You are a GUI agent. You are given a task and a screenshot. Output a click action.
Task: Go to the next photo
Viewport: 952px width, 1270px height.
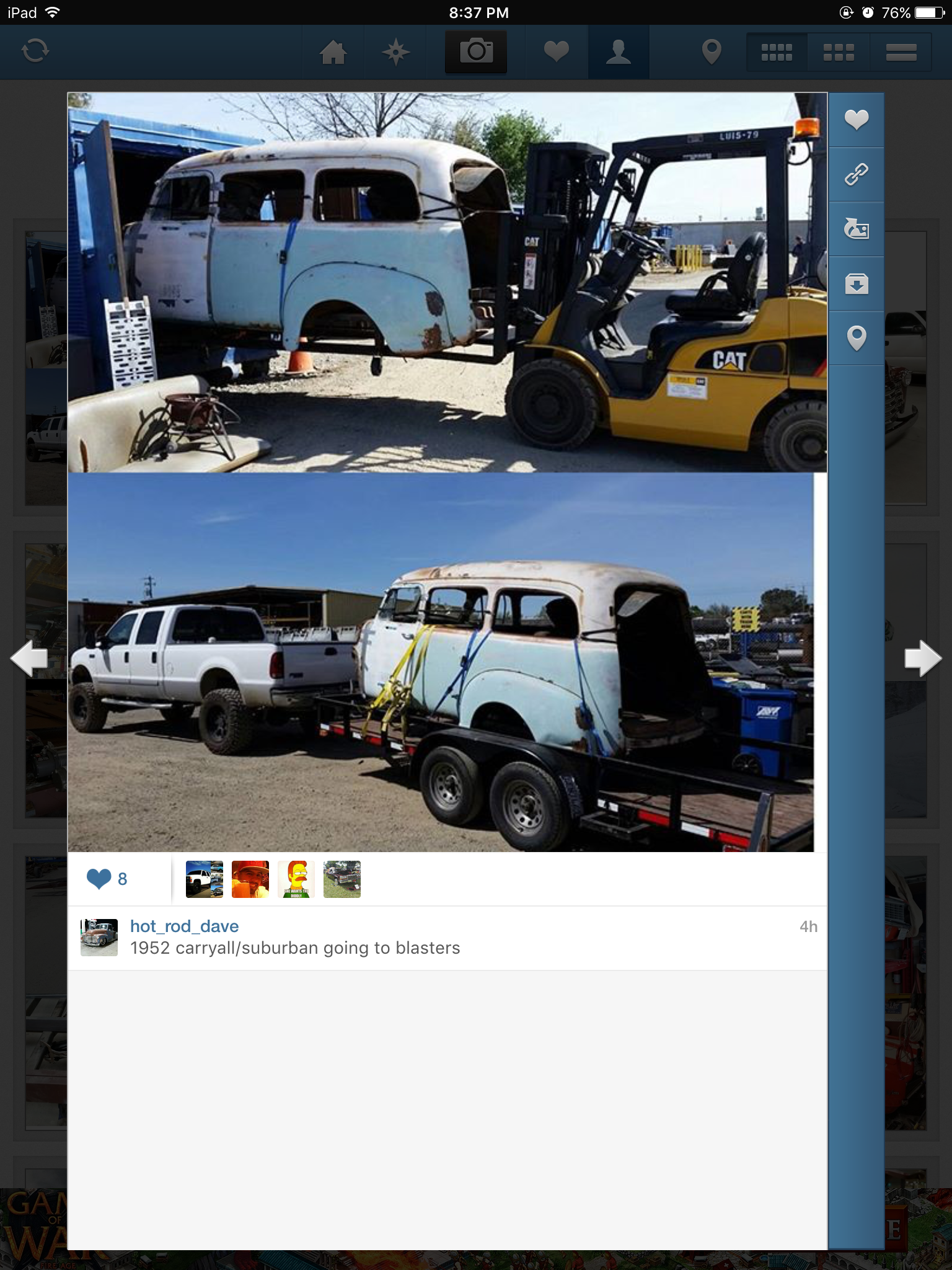[x=923, y=657]
